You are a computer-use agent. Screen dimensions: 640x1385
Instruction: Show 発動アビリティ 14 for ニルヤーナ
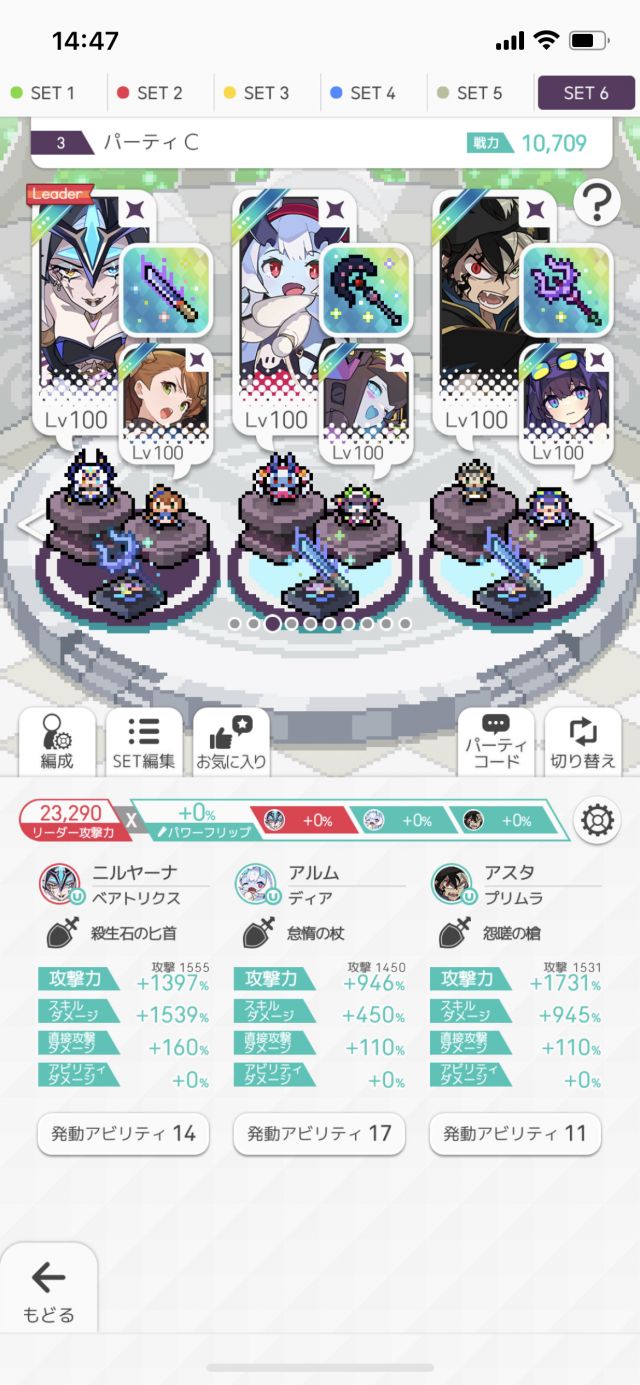click(123, 1133)
